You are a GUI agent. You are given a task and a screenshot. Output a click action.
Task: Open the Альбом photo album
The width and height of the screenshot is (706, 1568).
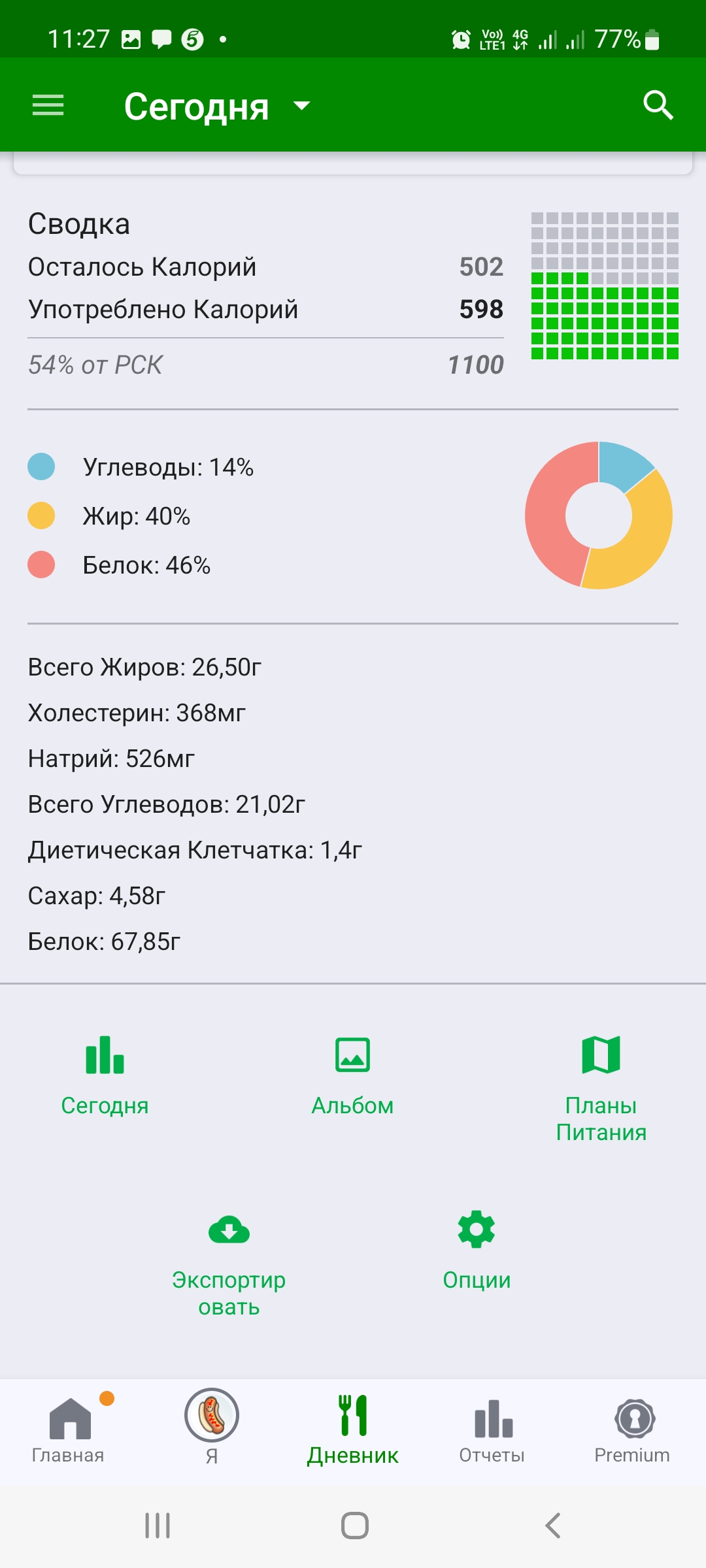tap(352, 1076)
